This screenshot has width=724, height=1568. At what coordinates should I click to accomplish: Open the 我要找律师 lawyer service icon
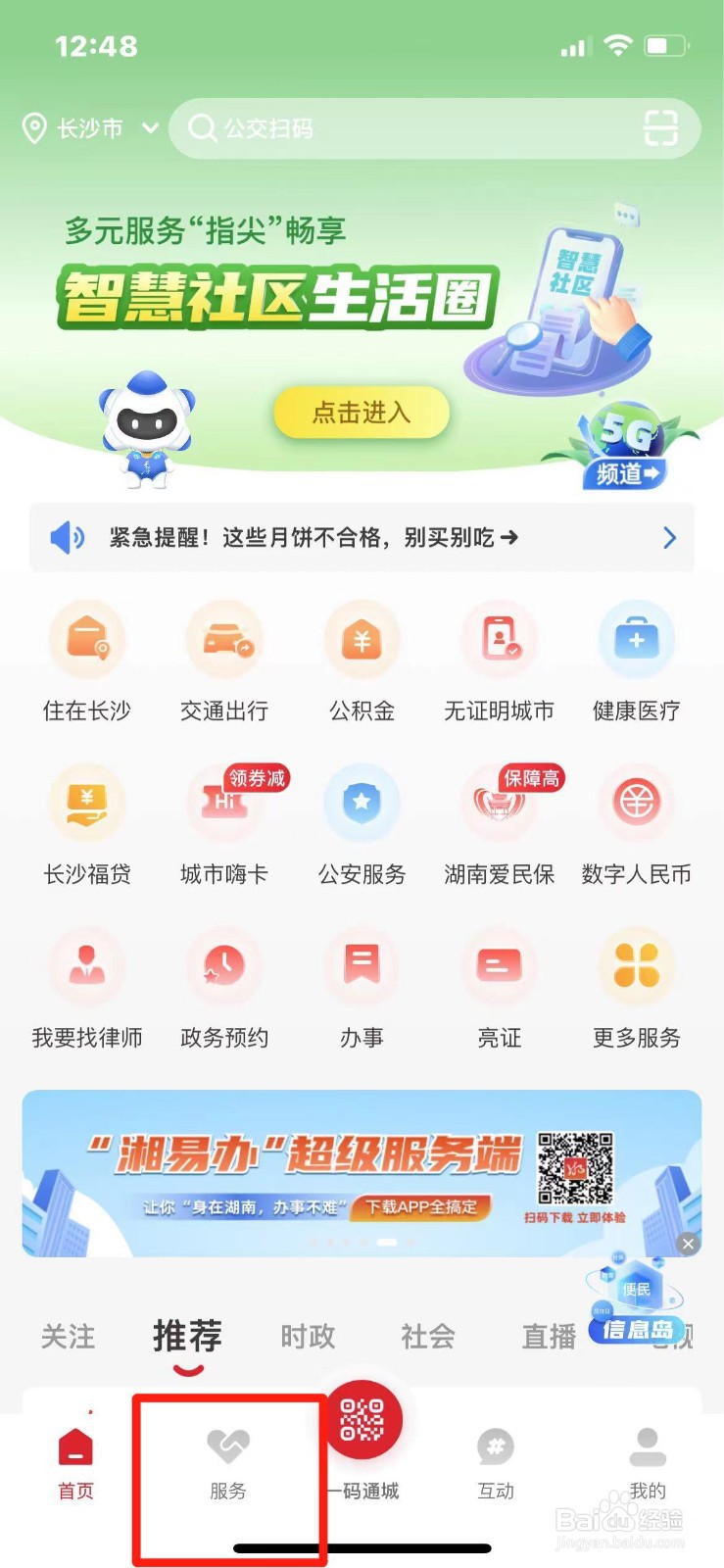(87, 988)
